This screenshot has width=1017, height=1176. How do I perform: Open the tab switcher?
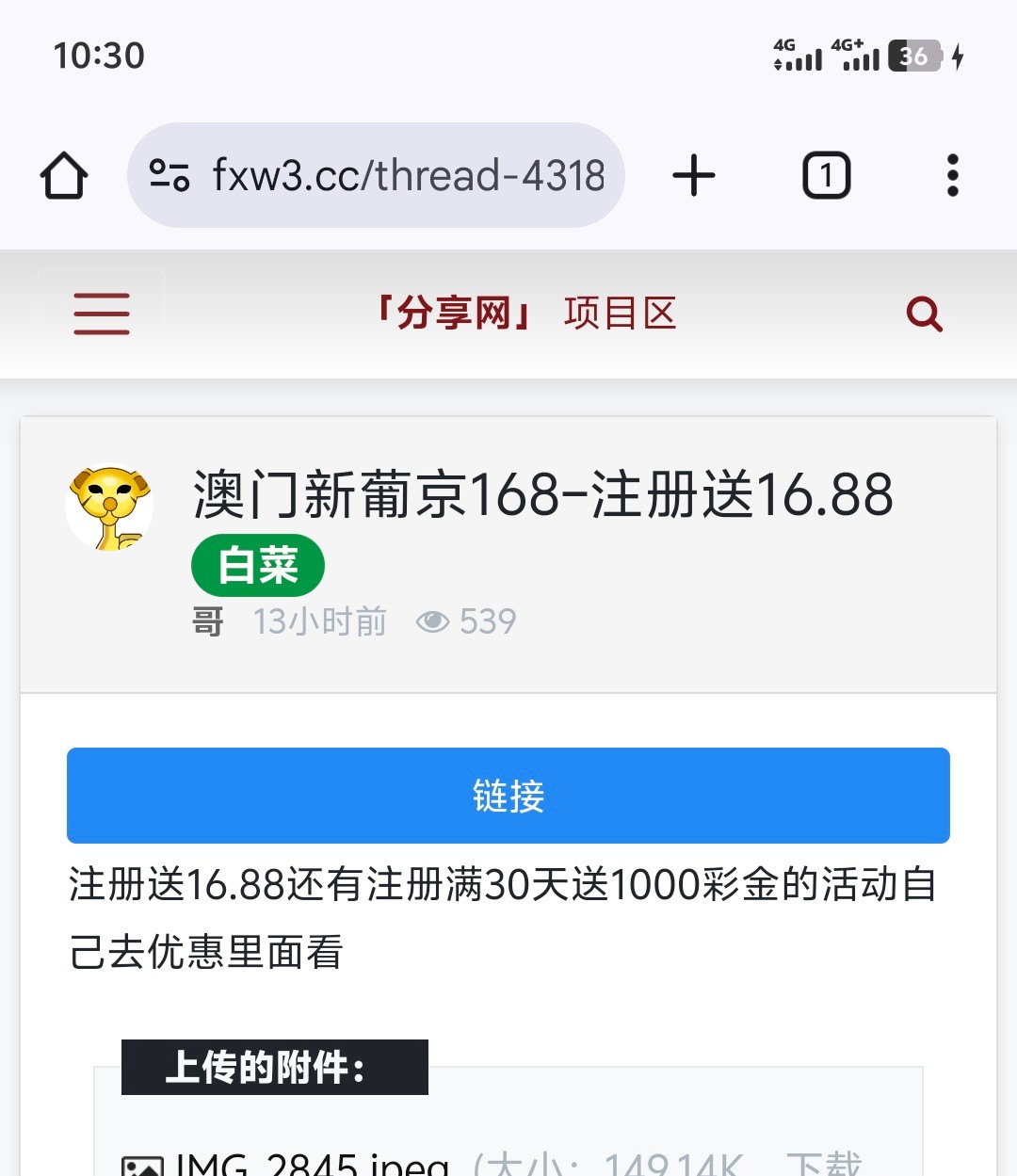(826, 176)
